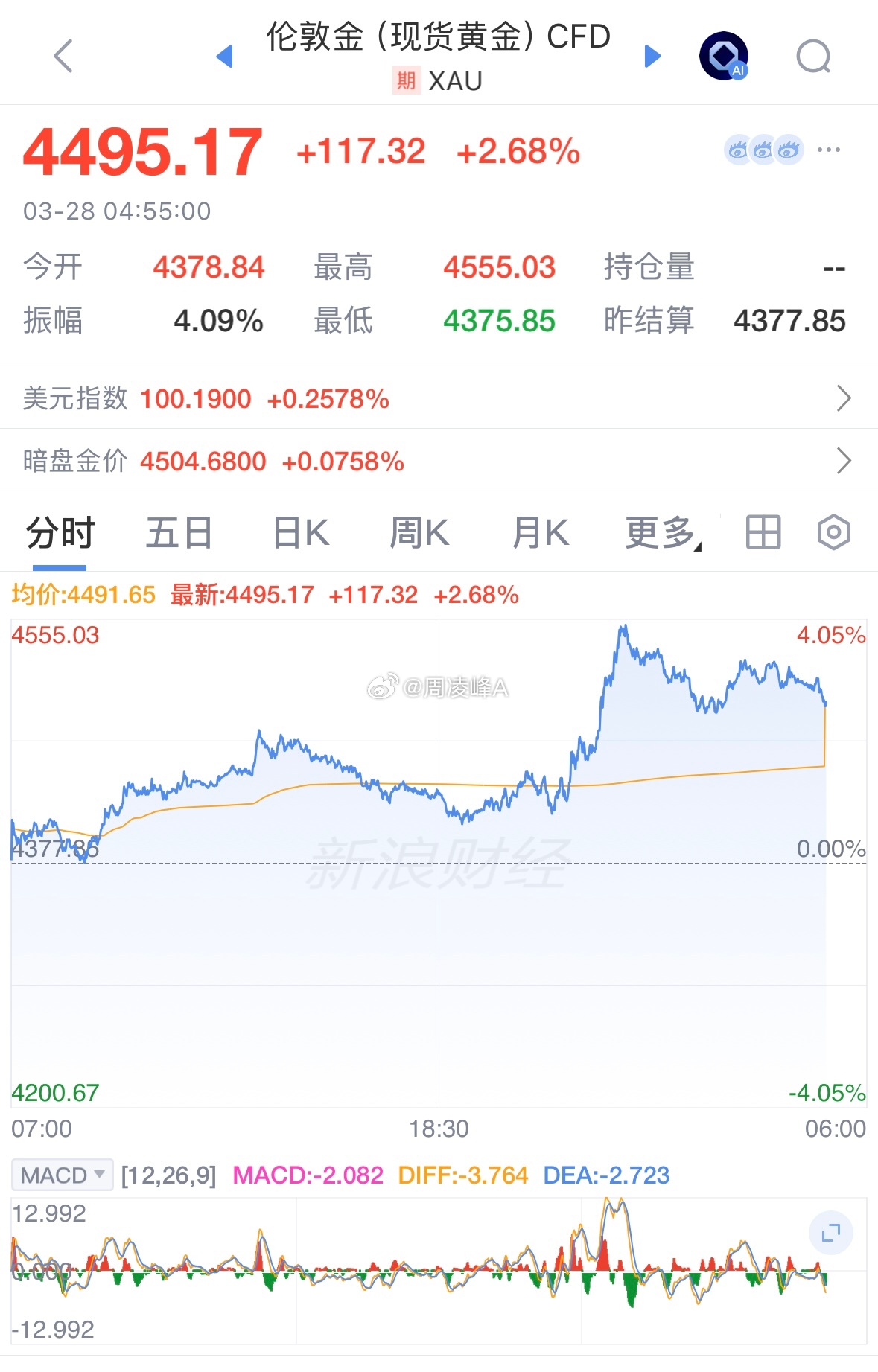The height and width of the screenshot is (1372, 878).
Task: Open chart settings via hexagon gear icon
Action: pos(832,532)
